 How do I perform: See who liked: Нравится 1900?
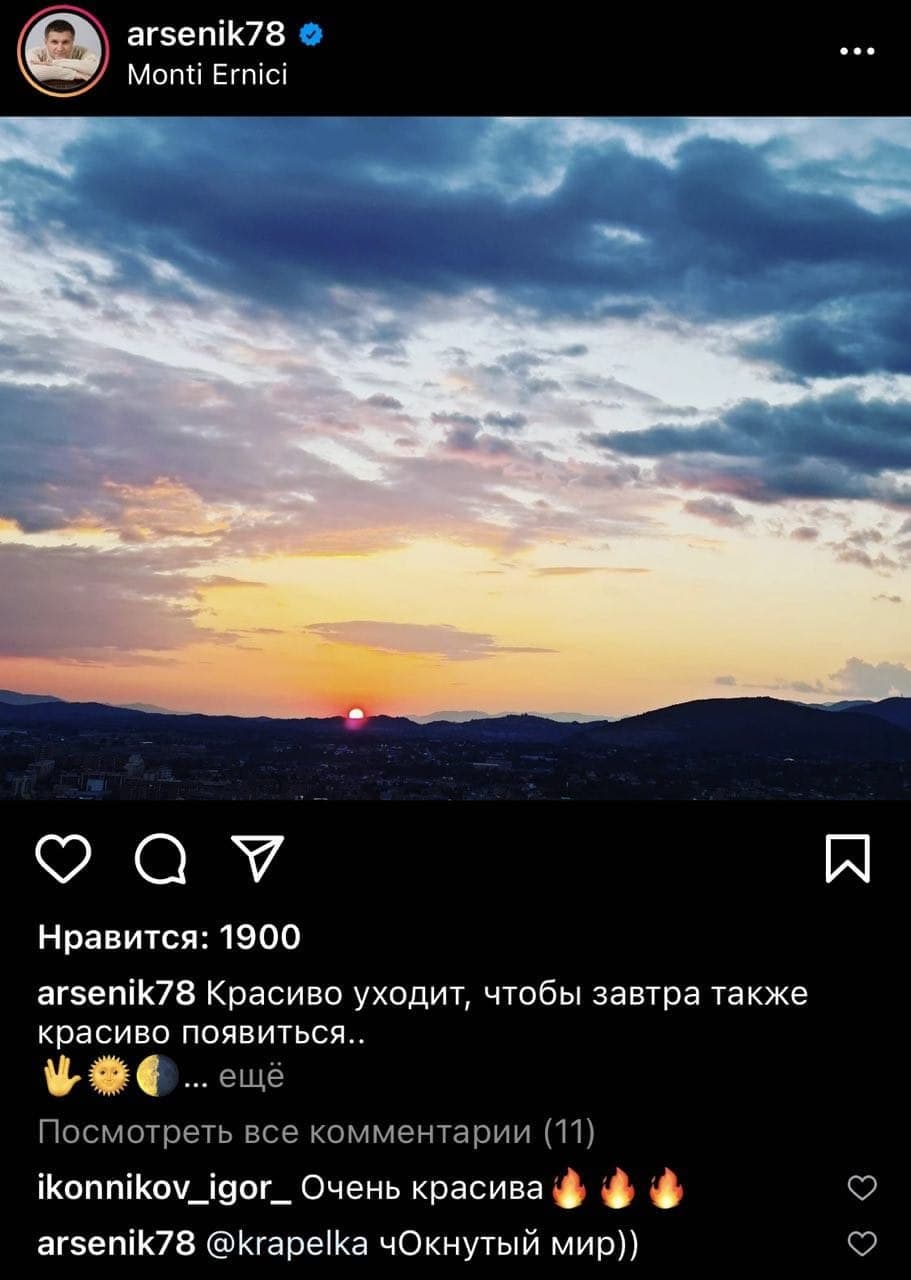tap(169, 937)
